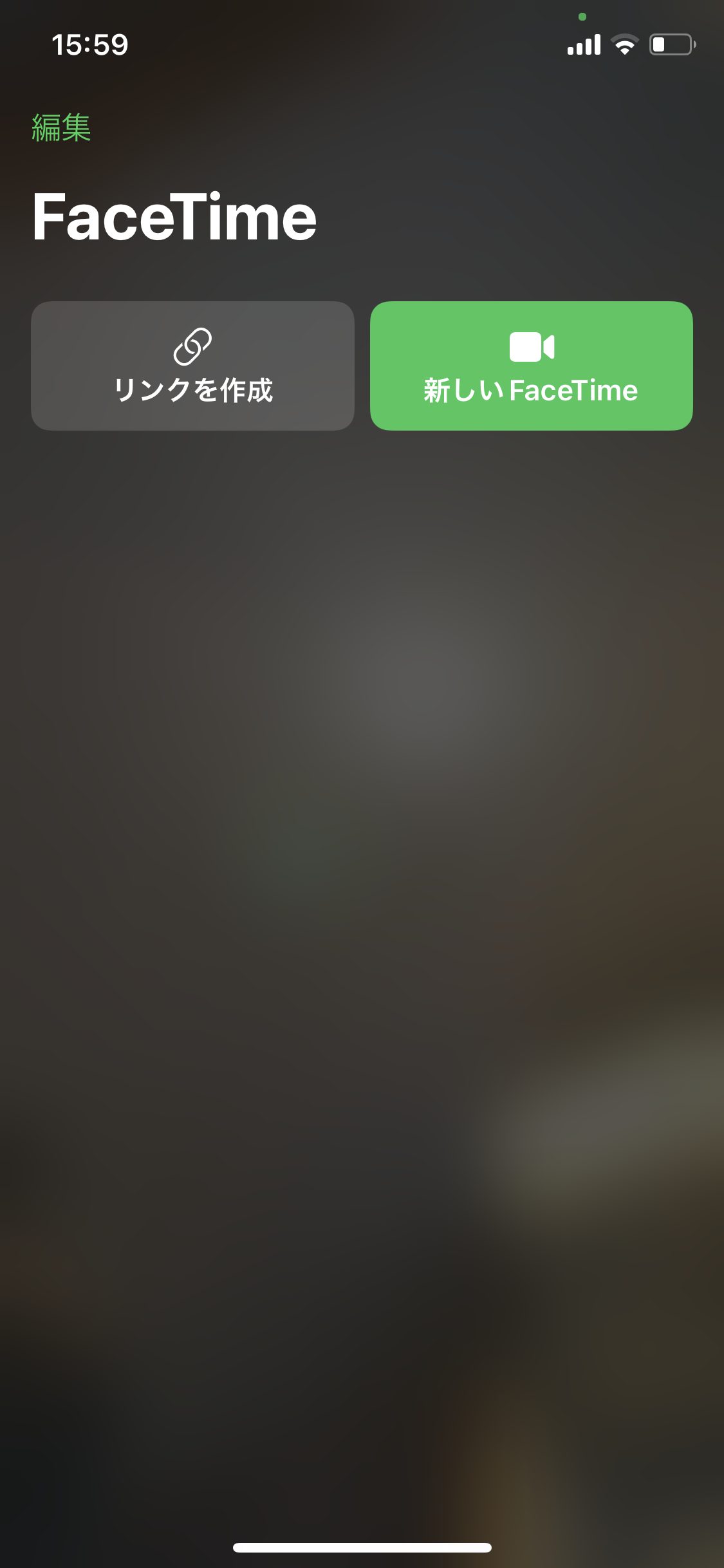The width and height of the screenshot is (724, 1568).
Task: Start a 新しい FaceTime call
Action: 531,366
